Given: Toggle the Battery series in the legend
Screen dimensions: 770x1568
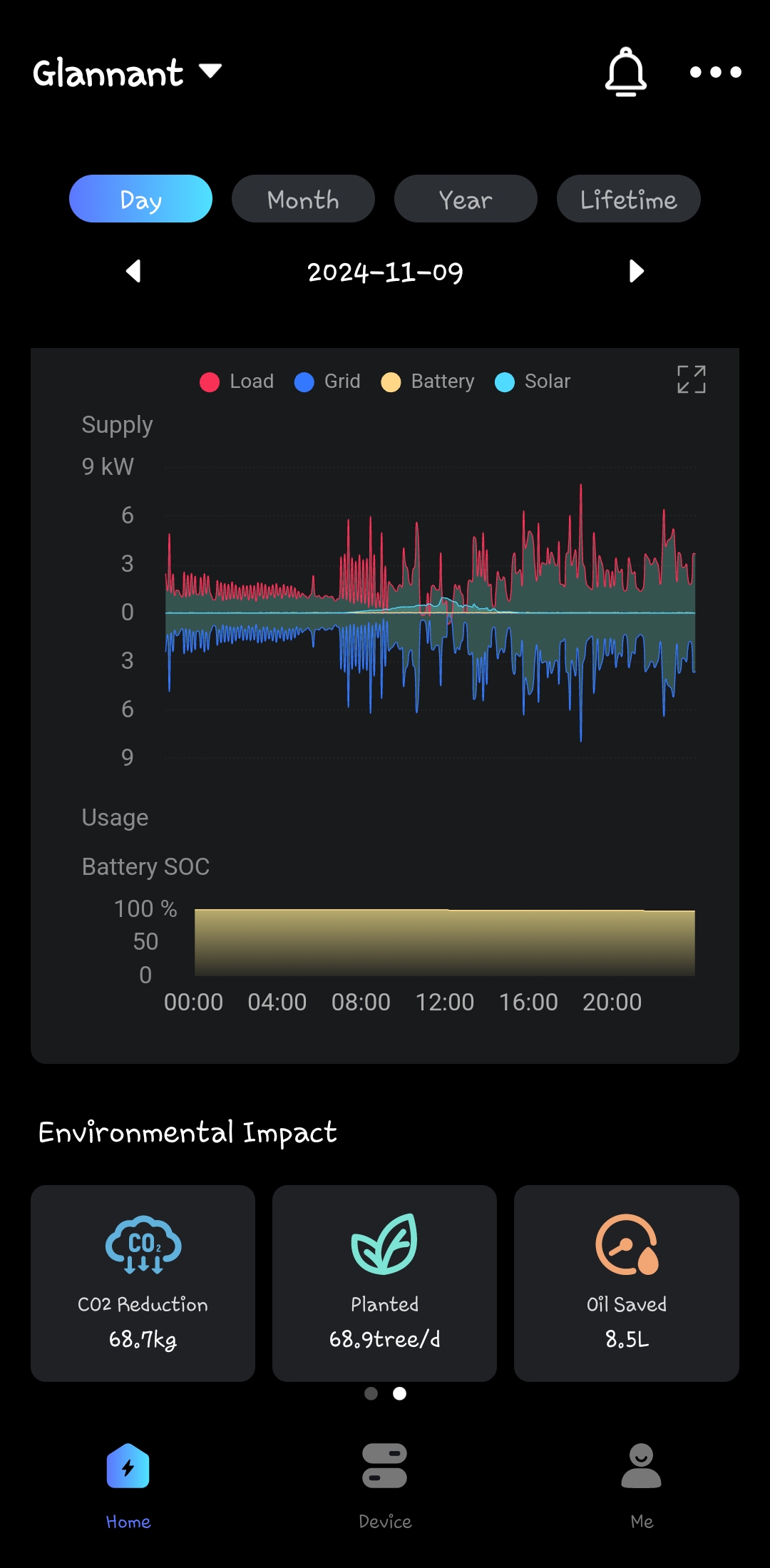Looking at the screenshot, I should 428,381.
